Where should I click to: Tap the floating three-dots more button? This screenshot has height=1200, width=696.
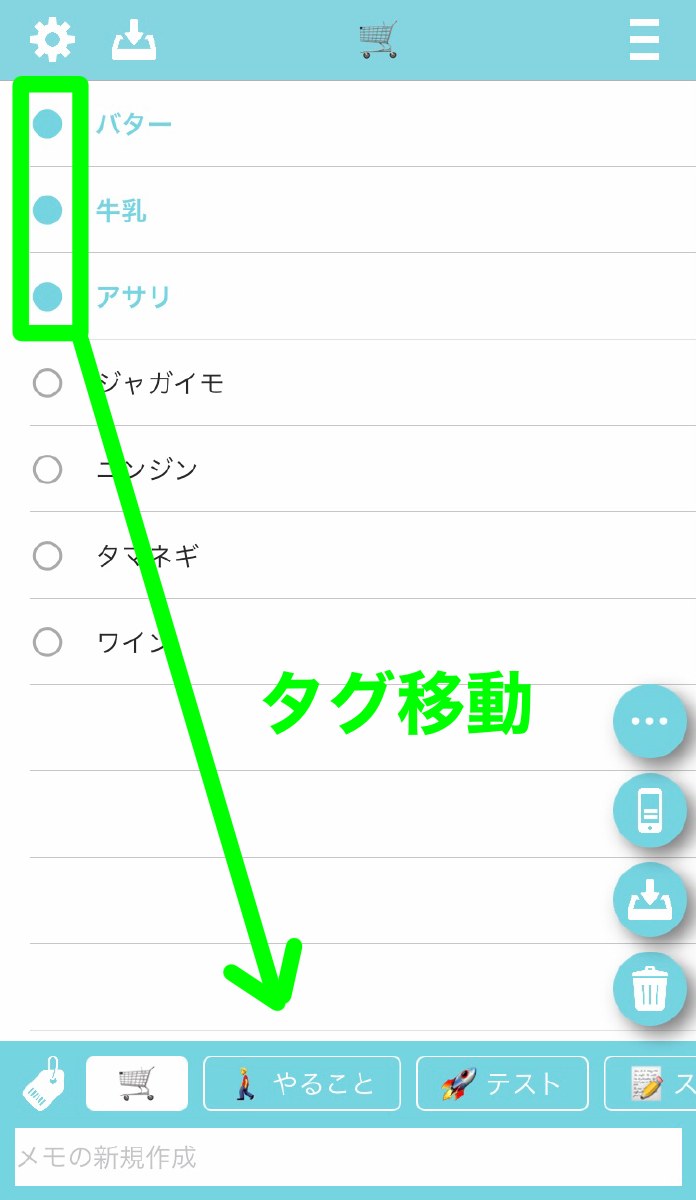650,721
